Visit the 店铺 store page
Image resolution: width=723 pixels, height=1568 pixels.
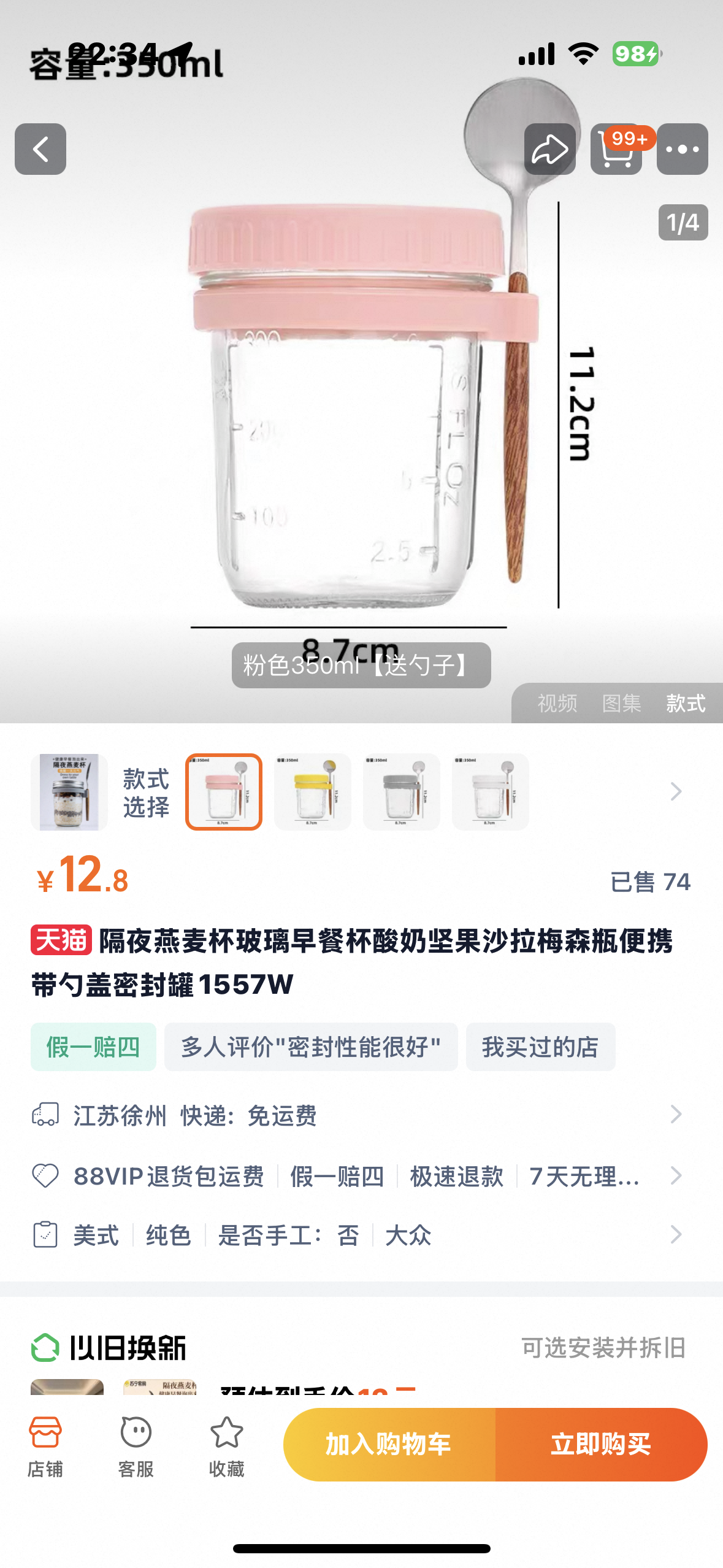(45, 1447)
